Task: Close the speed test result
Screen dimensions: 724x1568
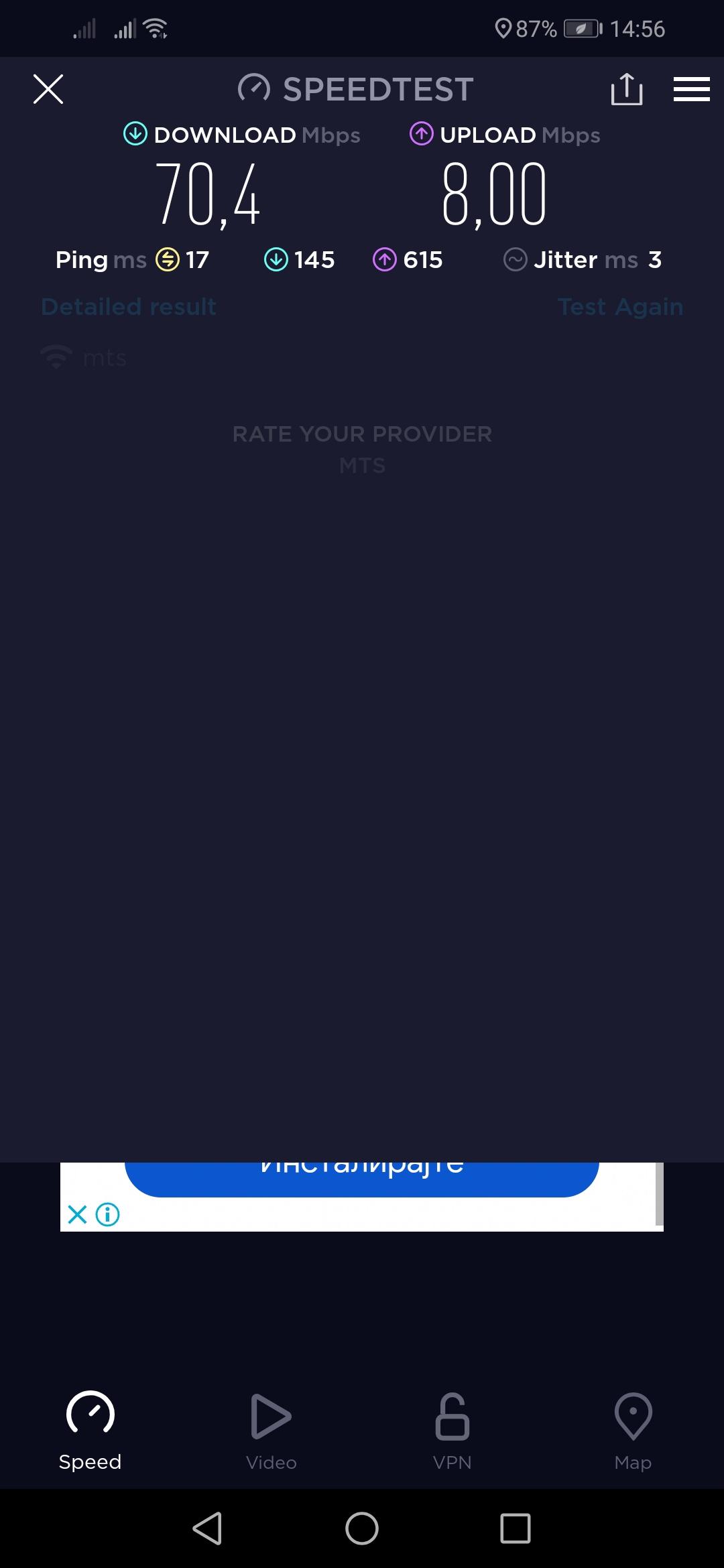Action: coord(48,89)
